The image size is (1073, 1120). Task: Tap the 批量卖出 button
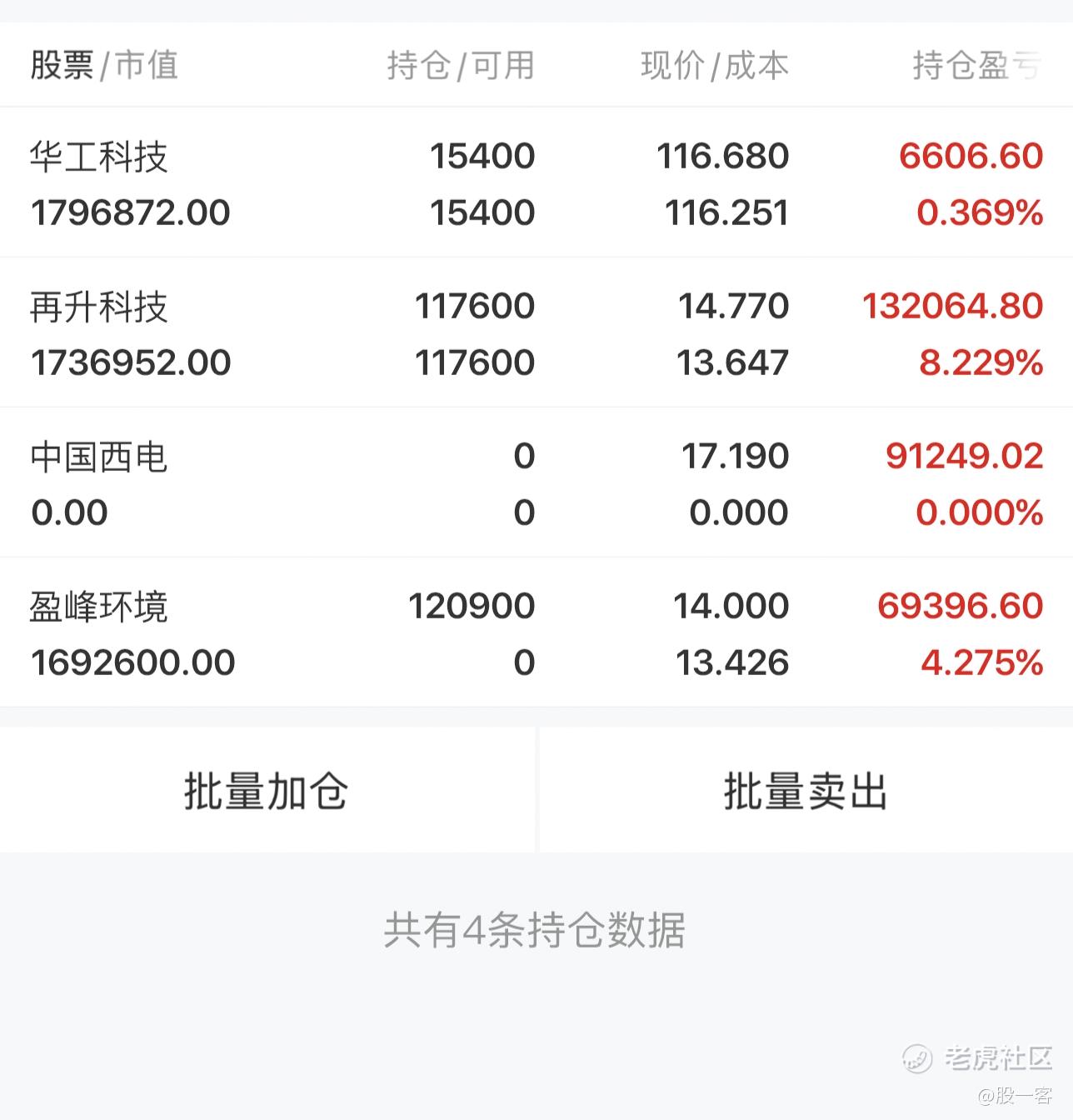pos(806,790)
